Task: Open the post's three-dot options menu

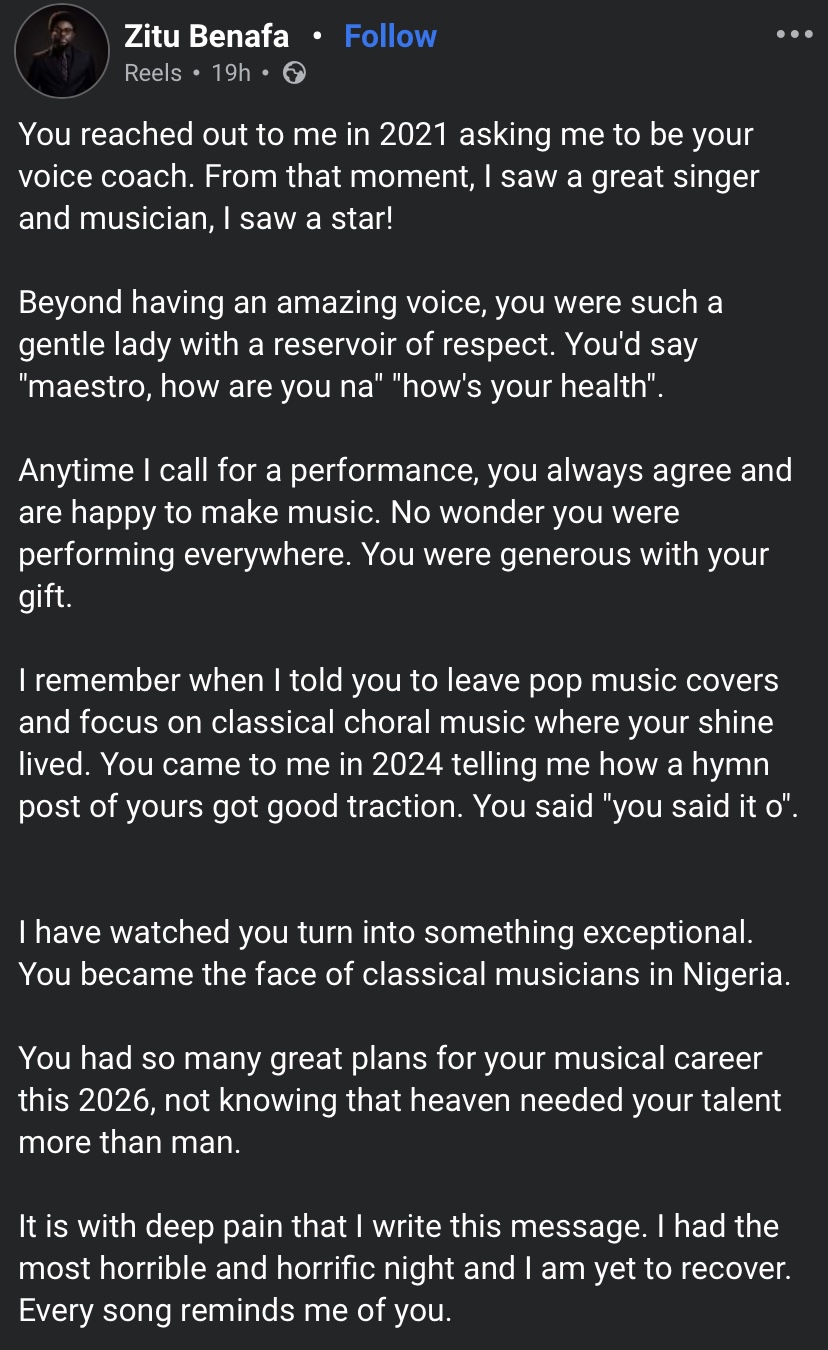Action: click(x=794, y=35)
